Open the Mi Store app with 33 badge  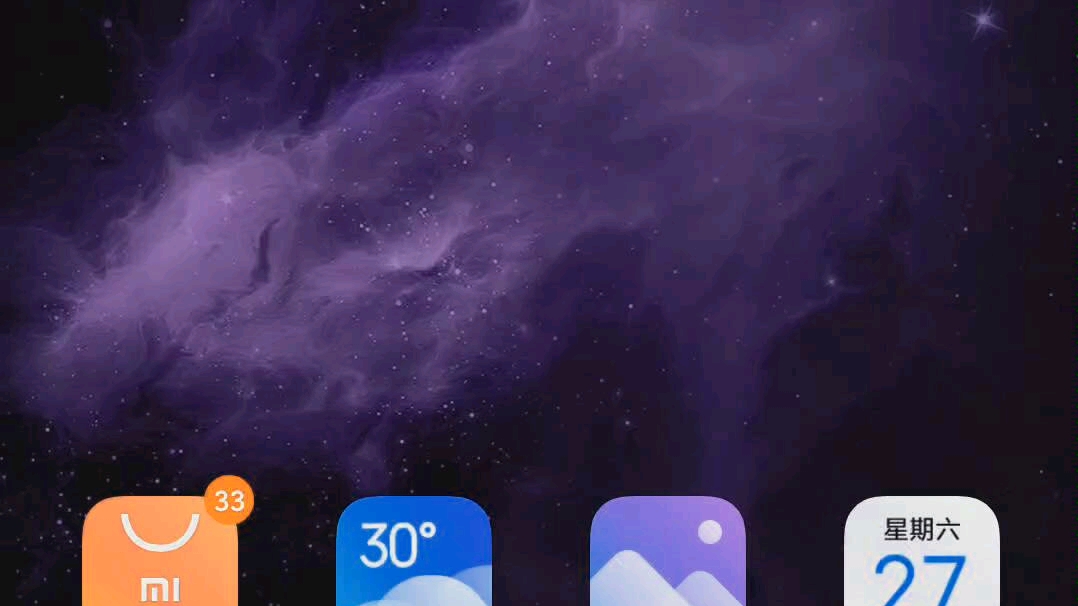pyautogui.click(x=160, y=555)
